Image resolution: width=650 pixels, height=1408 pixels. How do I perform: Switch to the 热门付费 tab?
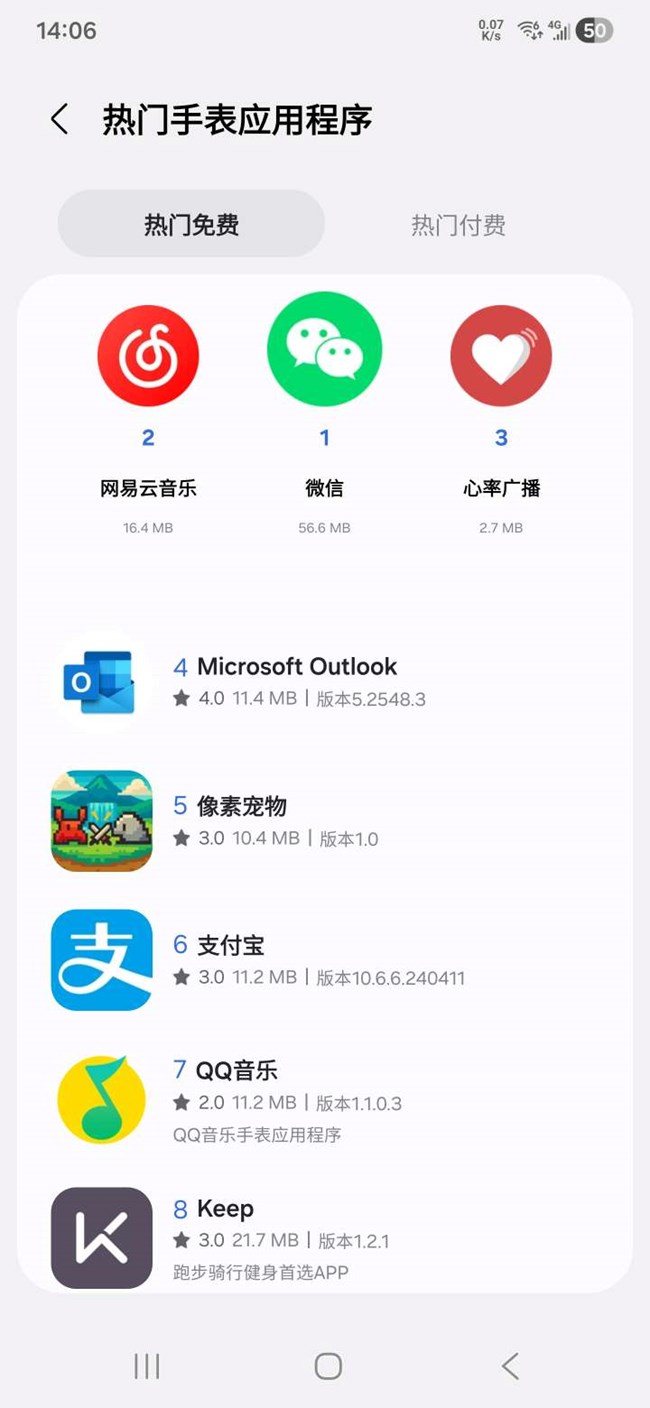coord(458,224)
